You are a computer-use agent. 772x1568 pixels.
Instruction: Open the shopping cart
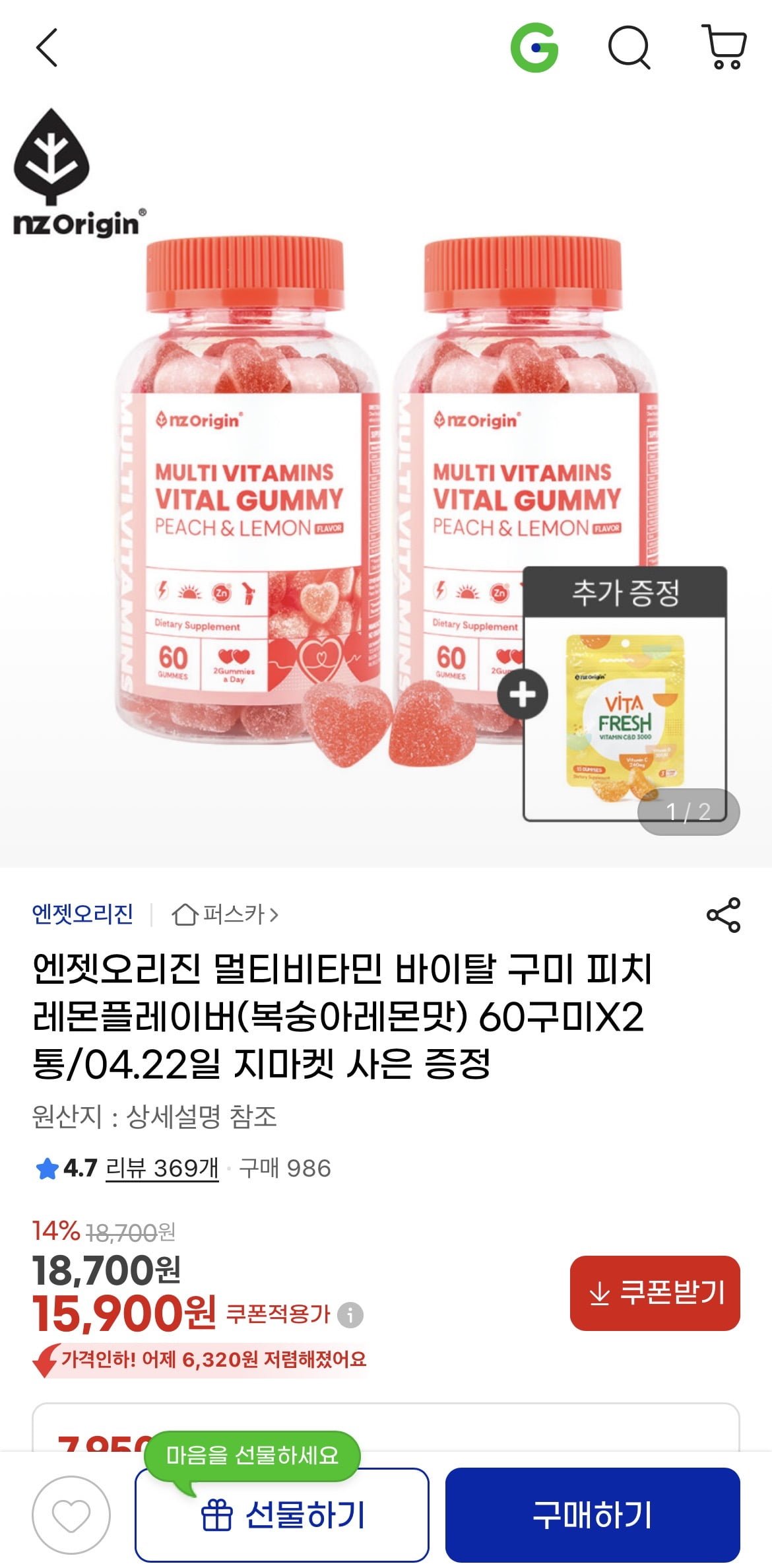pyautogui.click(x=724, y=48)
